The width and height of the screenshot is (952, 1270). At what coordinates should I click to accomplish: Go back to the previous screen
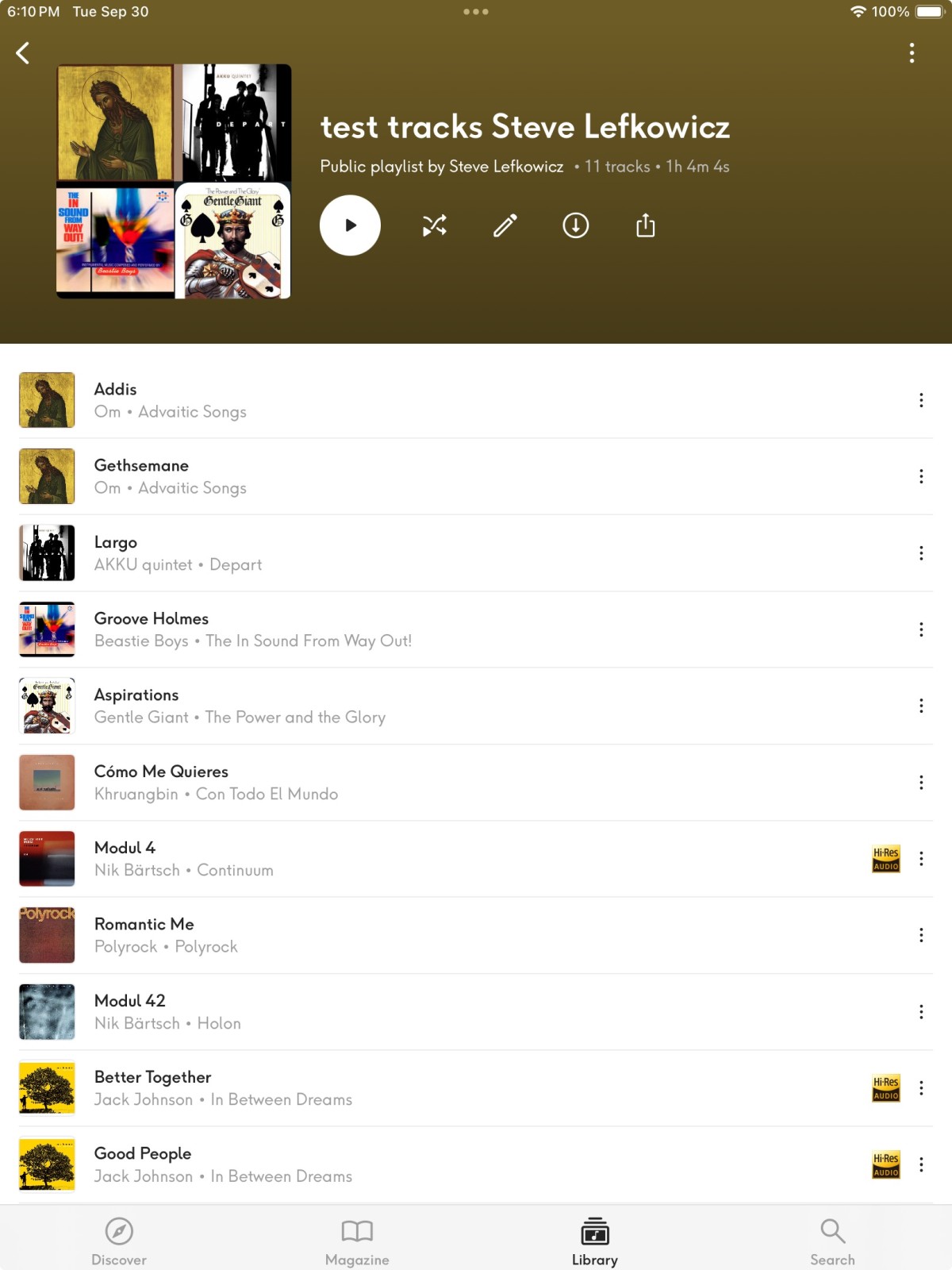[23, 53]
